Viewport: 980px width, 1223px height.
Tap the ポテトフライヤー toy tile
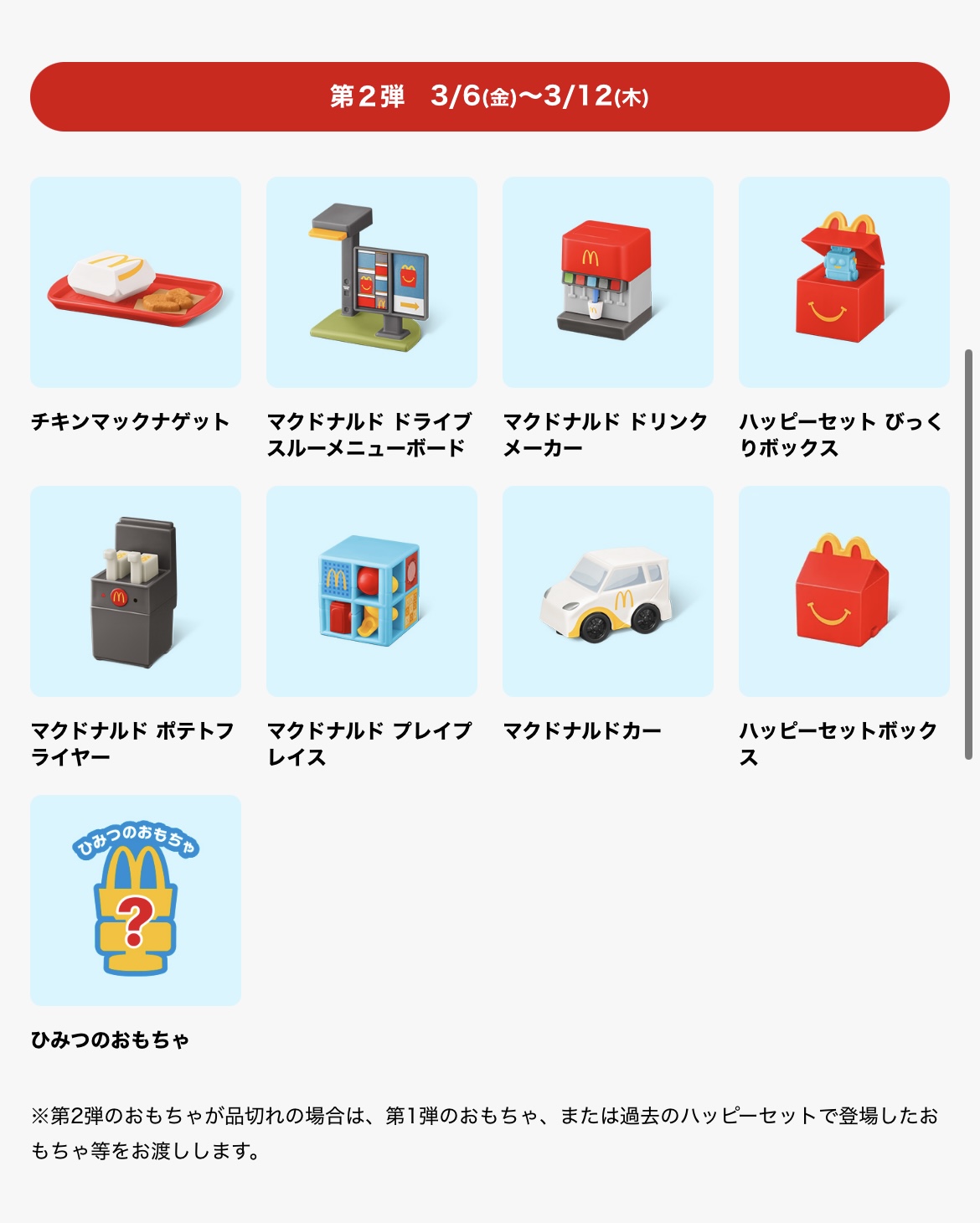(136, 591)
